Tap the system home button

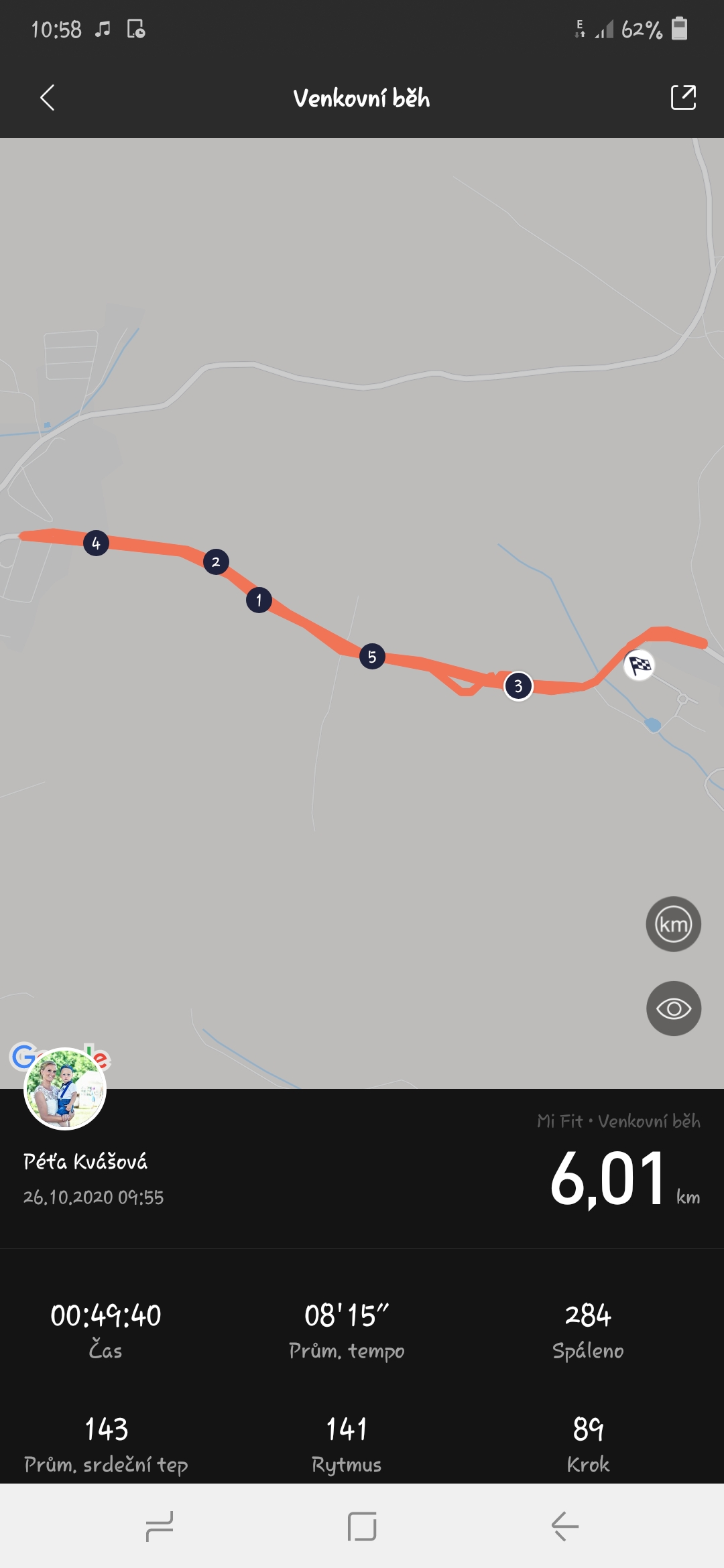coord(362,1526)
